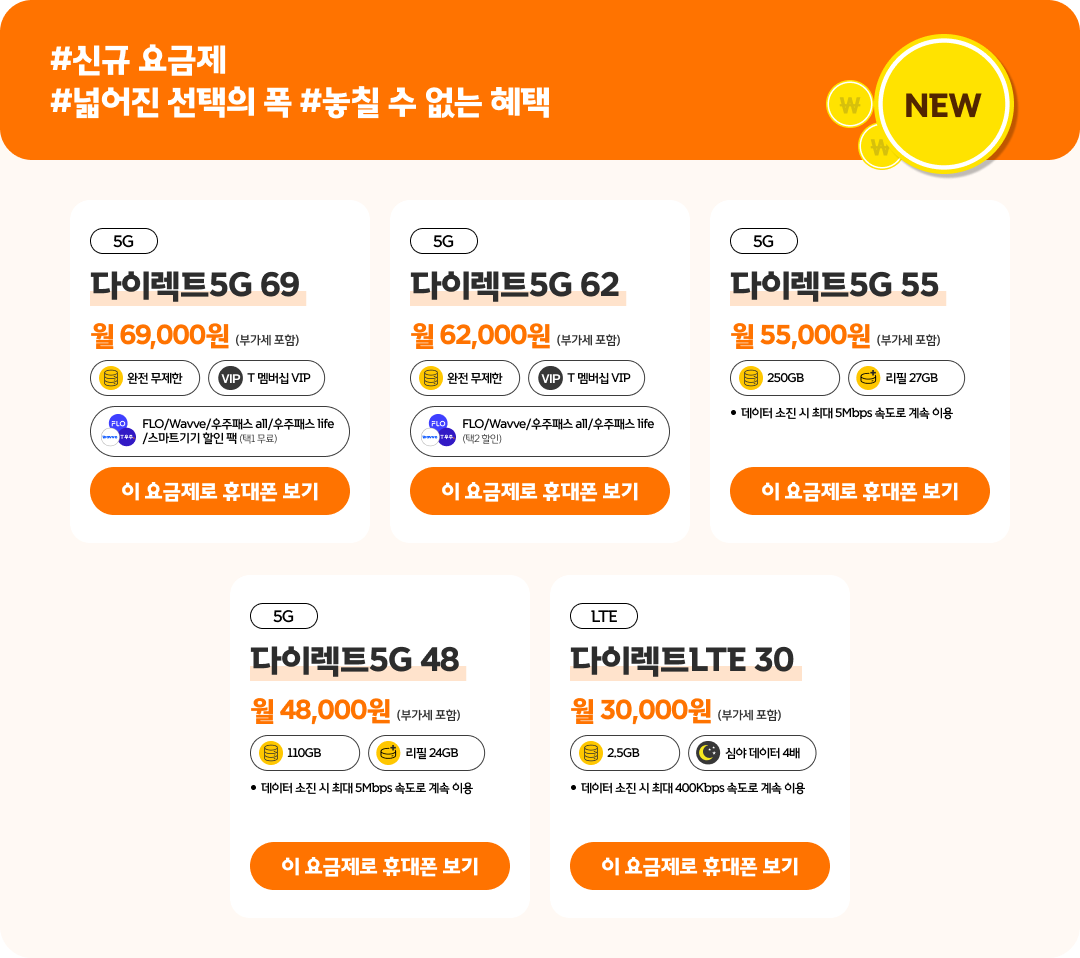This screenshot has height=958, width=1080.
Task: View phones for the 다이렉트LTE 30 plan
Action: tap(700, 866)
